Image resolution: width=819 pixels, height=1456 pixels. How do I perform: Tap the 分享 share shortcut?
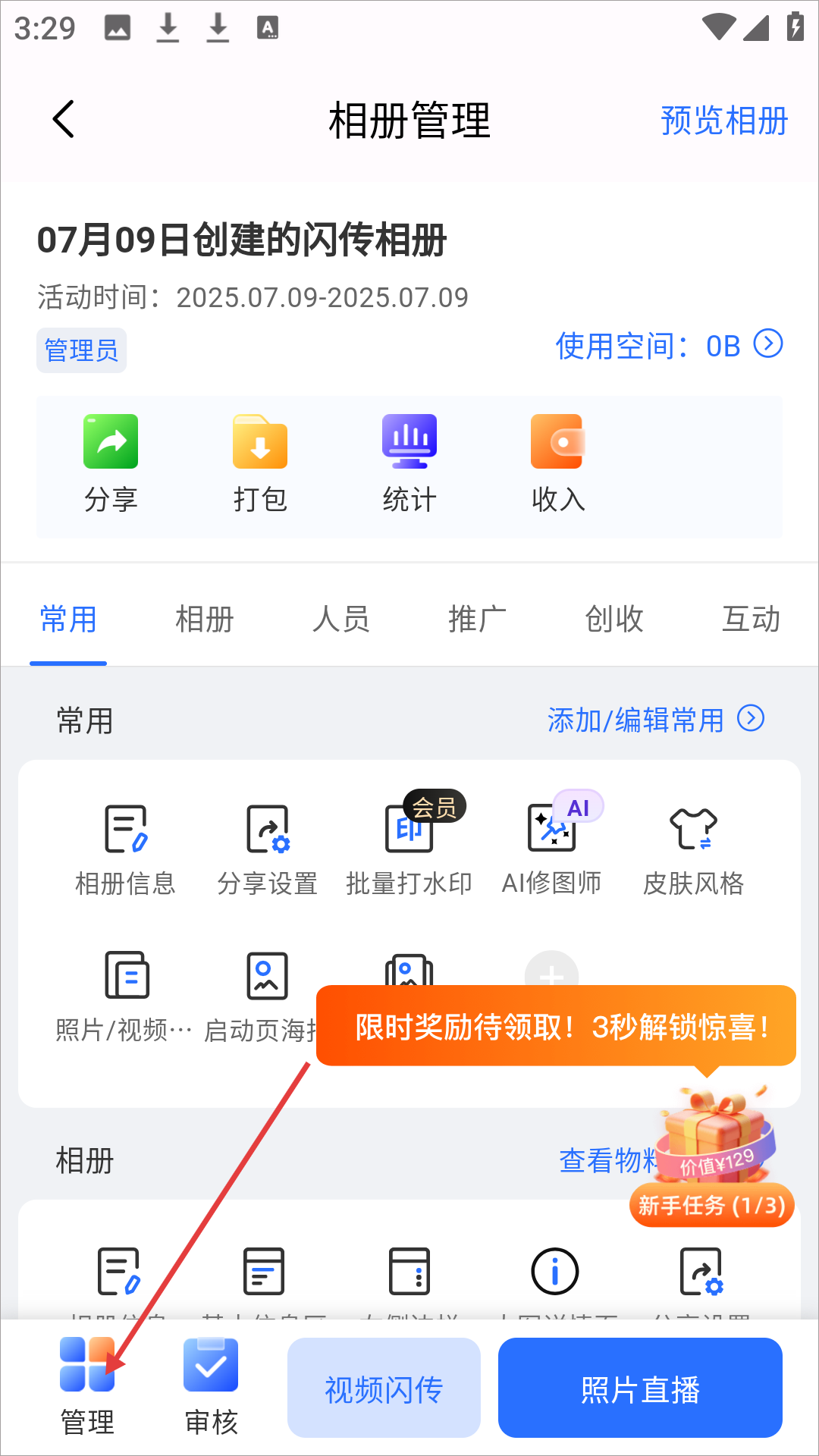coord(111,463)
